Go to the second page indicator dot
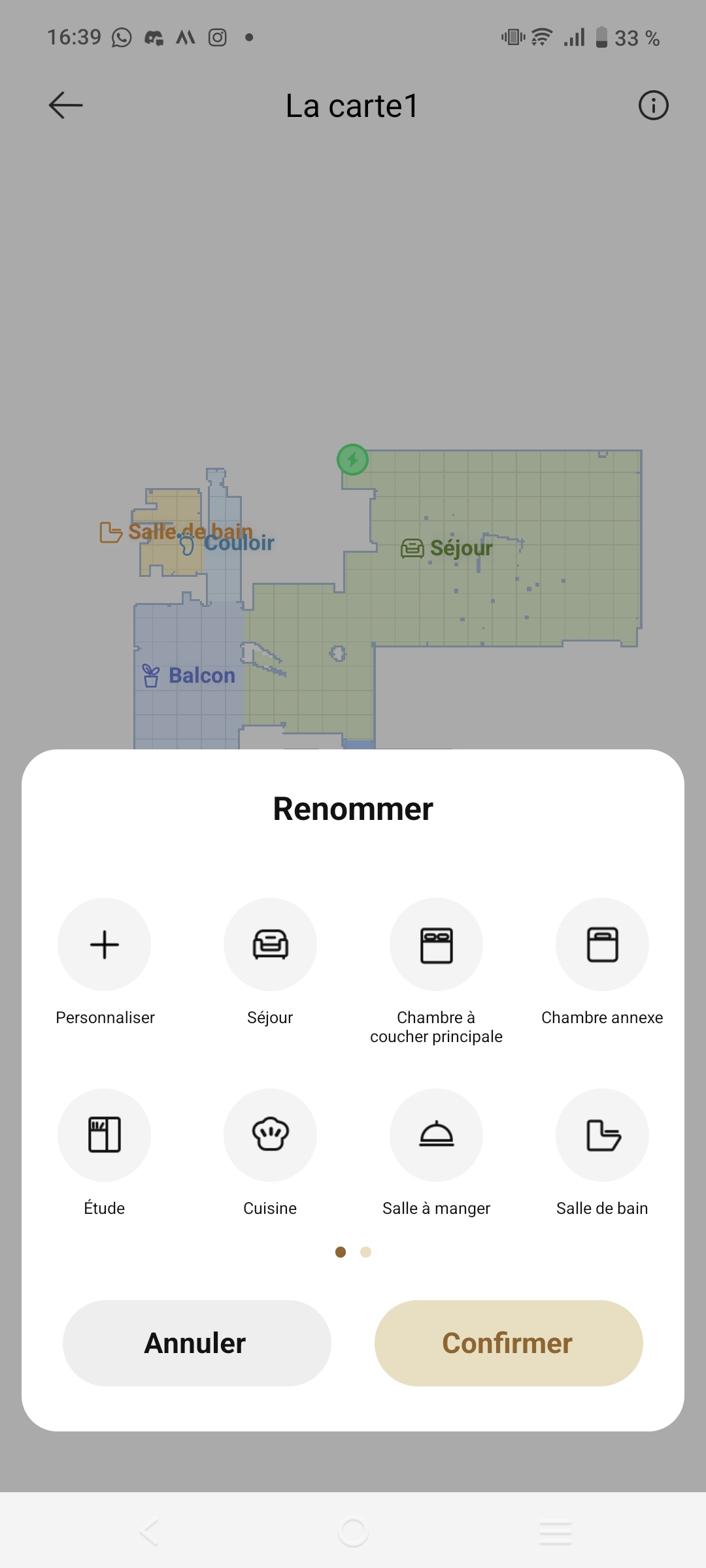Viewport: 706px width, 1568px height. tap(366, 1252)
